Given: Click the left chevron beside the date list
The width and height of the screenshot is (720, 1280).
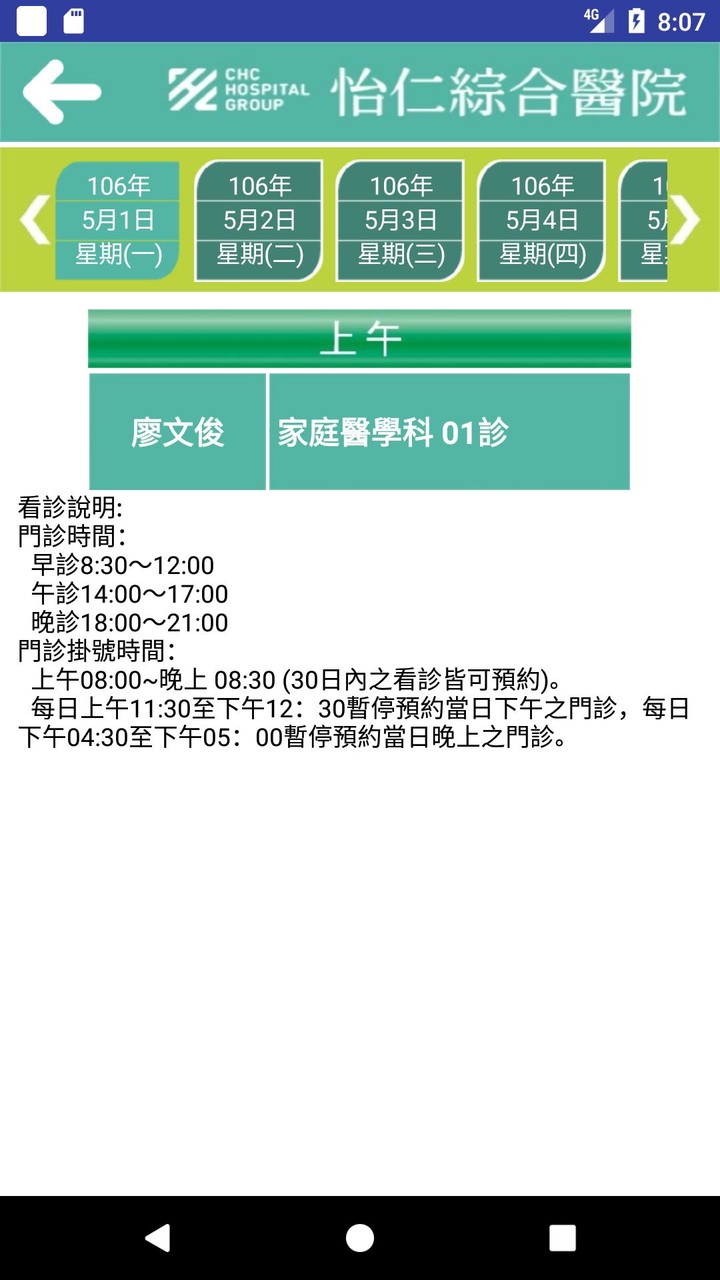Looking at the screenshot, I should 31,220.
